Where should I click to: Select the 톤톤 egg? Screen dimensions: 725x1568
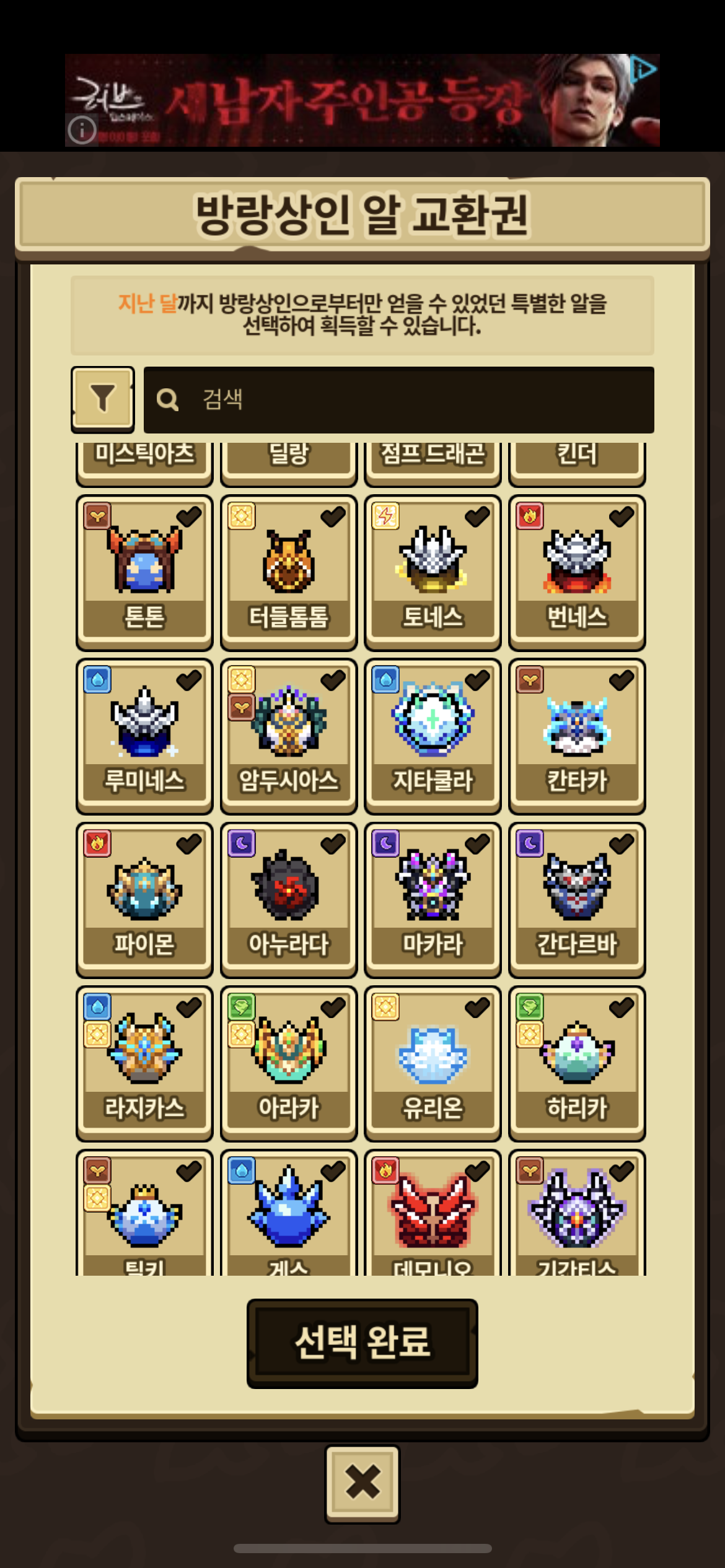(144, 572)
